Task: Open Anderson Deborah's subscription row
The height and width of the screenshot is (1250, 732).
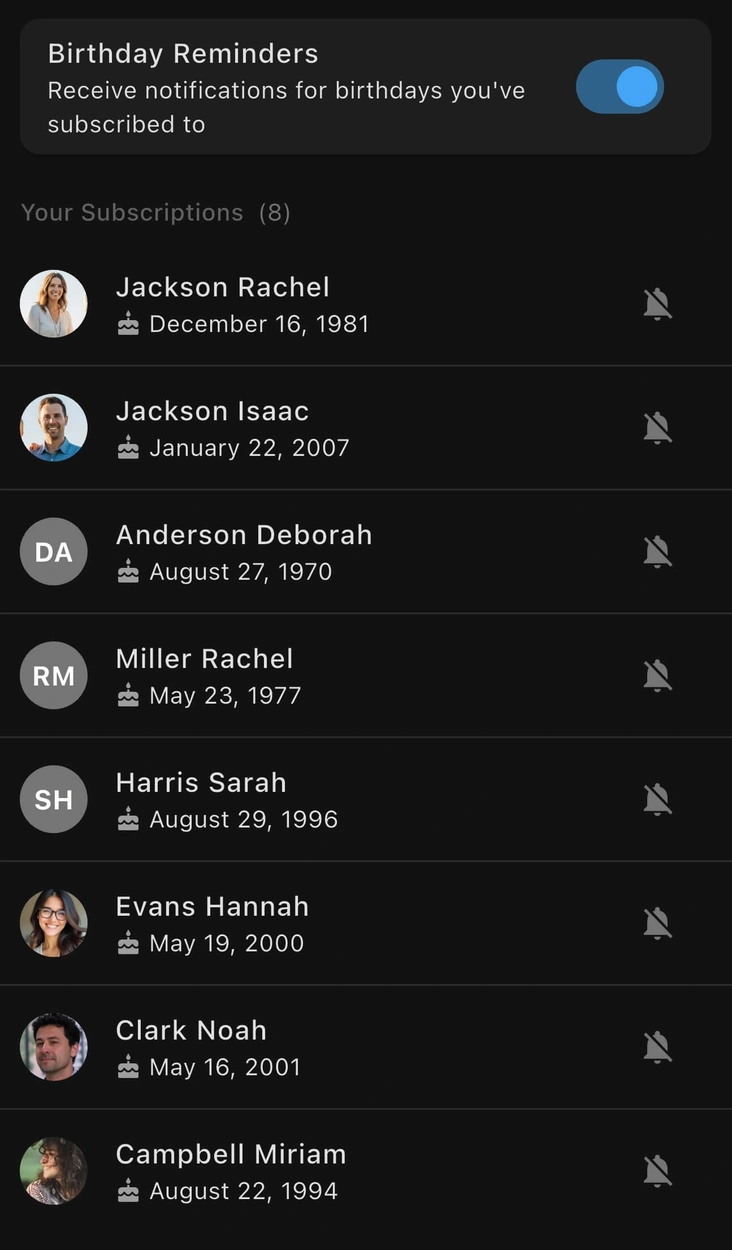Action: [x=300, y=552]
